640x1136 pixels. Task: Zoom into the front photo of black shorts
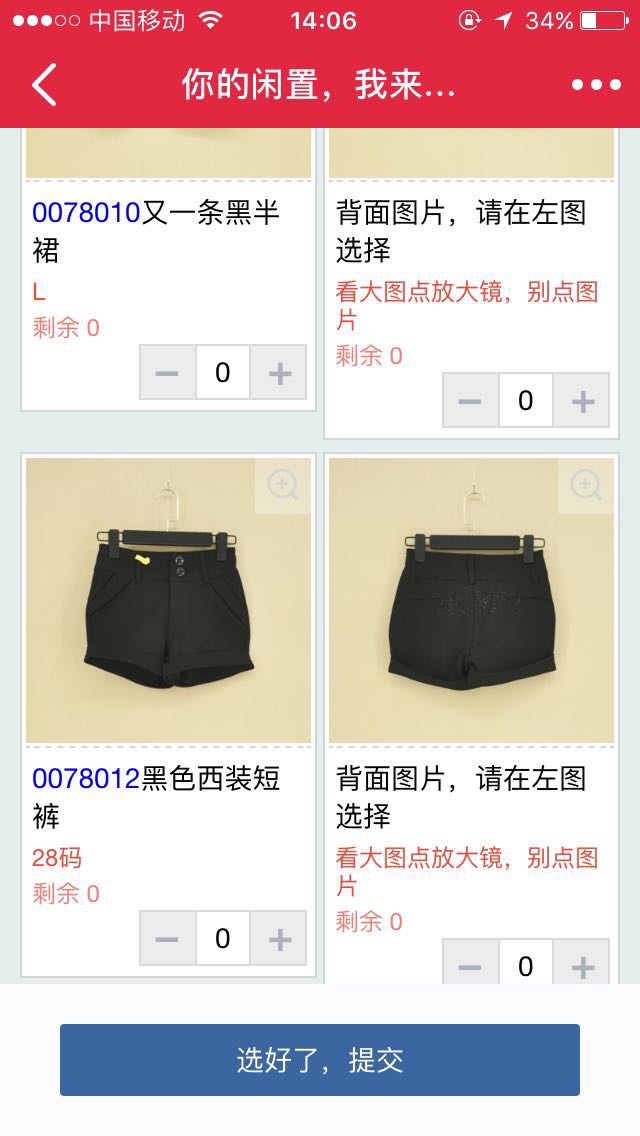tap(283, 486)
